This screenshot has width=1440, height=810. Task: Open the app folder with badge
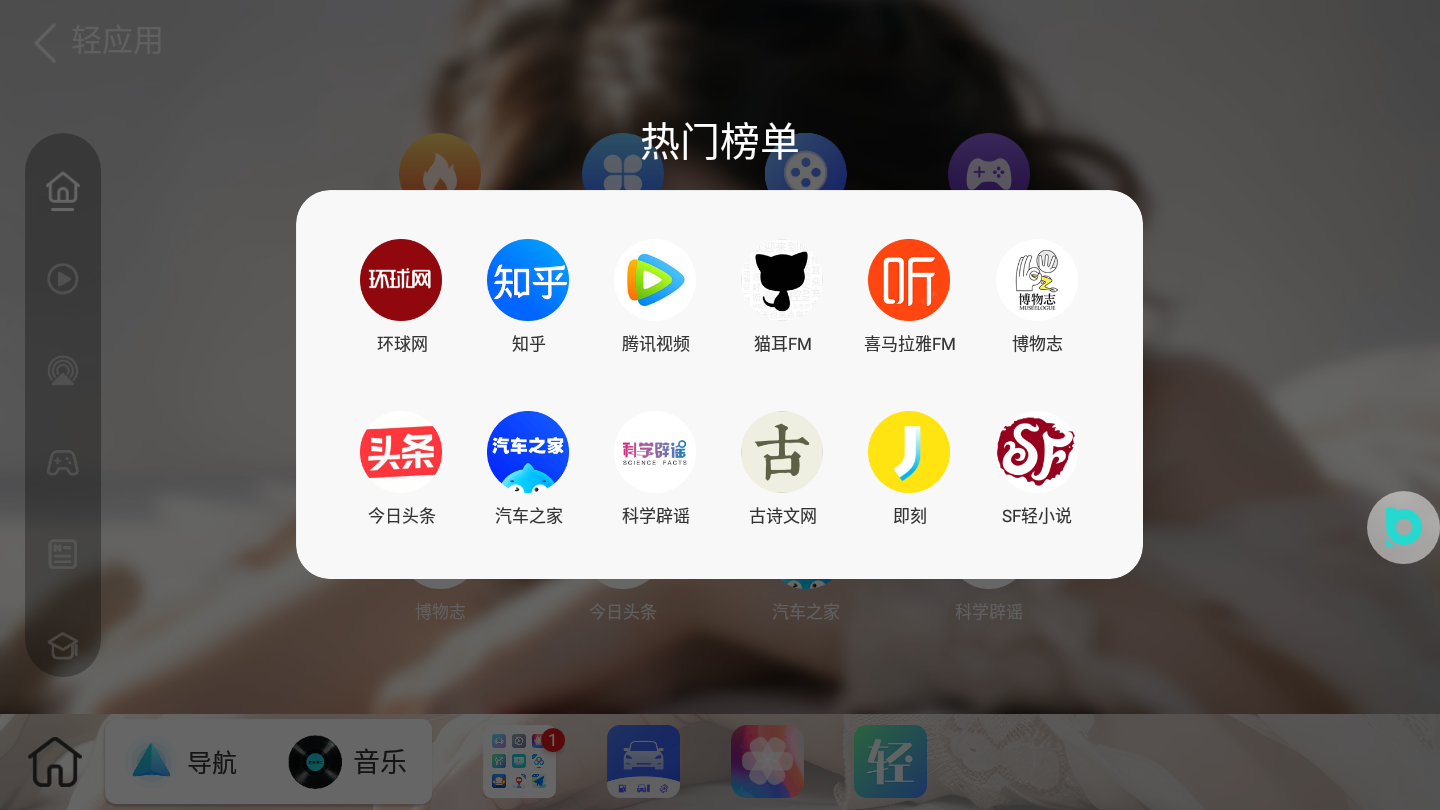520,762
